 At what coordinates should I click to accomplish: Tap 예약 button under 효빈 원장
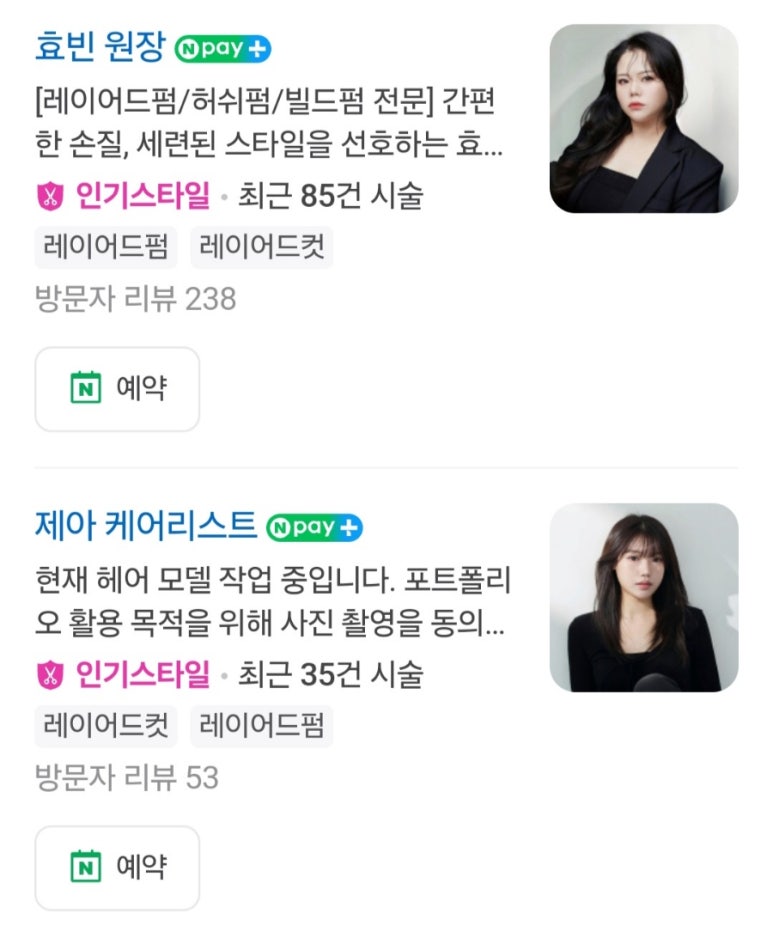(x=117, y=389)
